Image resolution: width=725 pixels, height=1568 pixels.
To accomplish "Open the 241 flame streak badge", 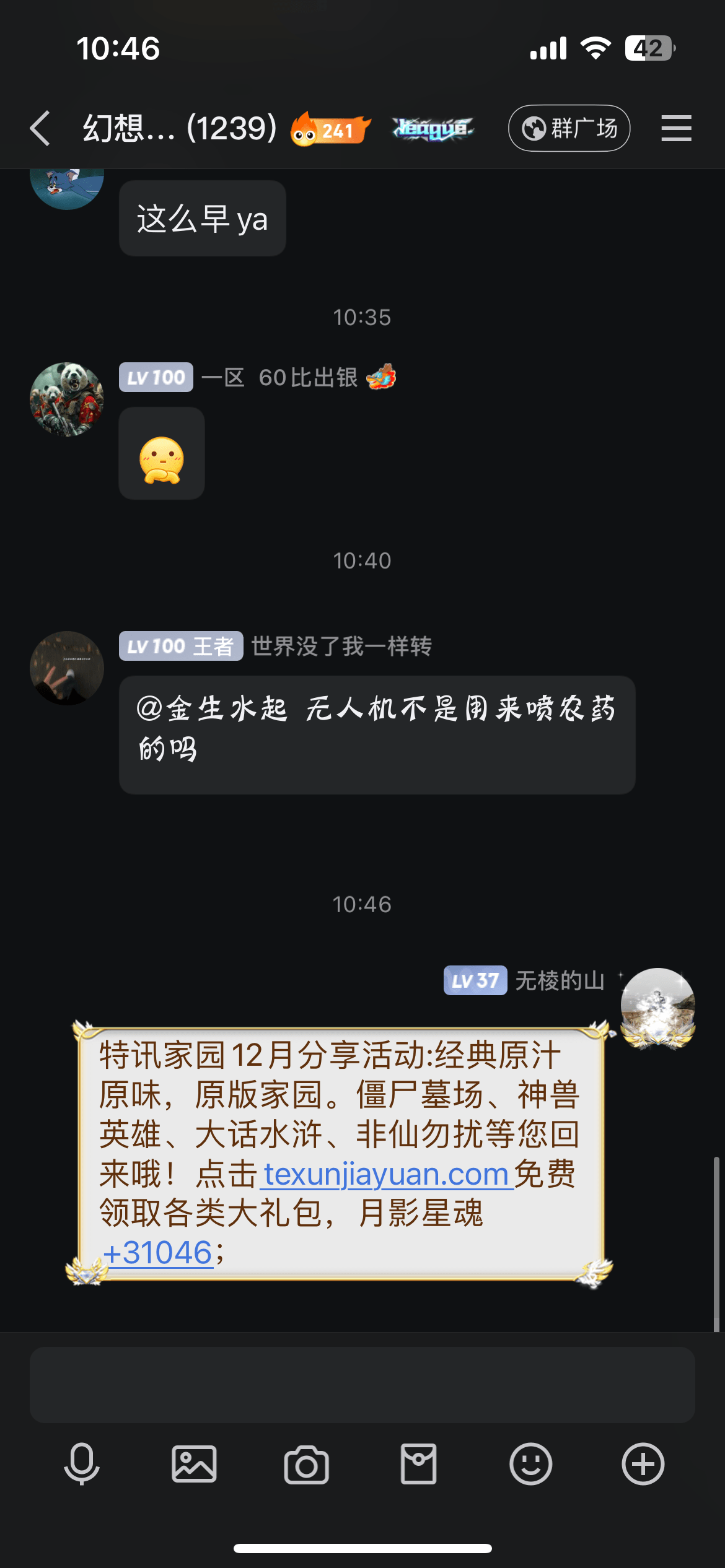I will pyautogui.click(x=331, y=129).
